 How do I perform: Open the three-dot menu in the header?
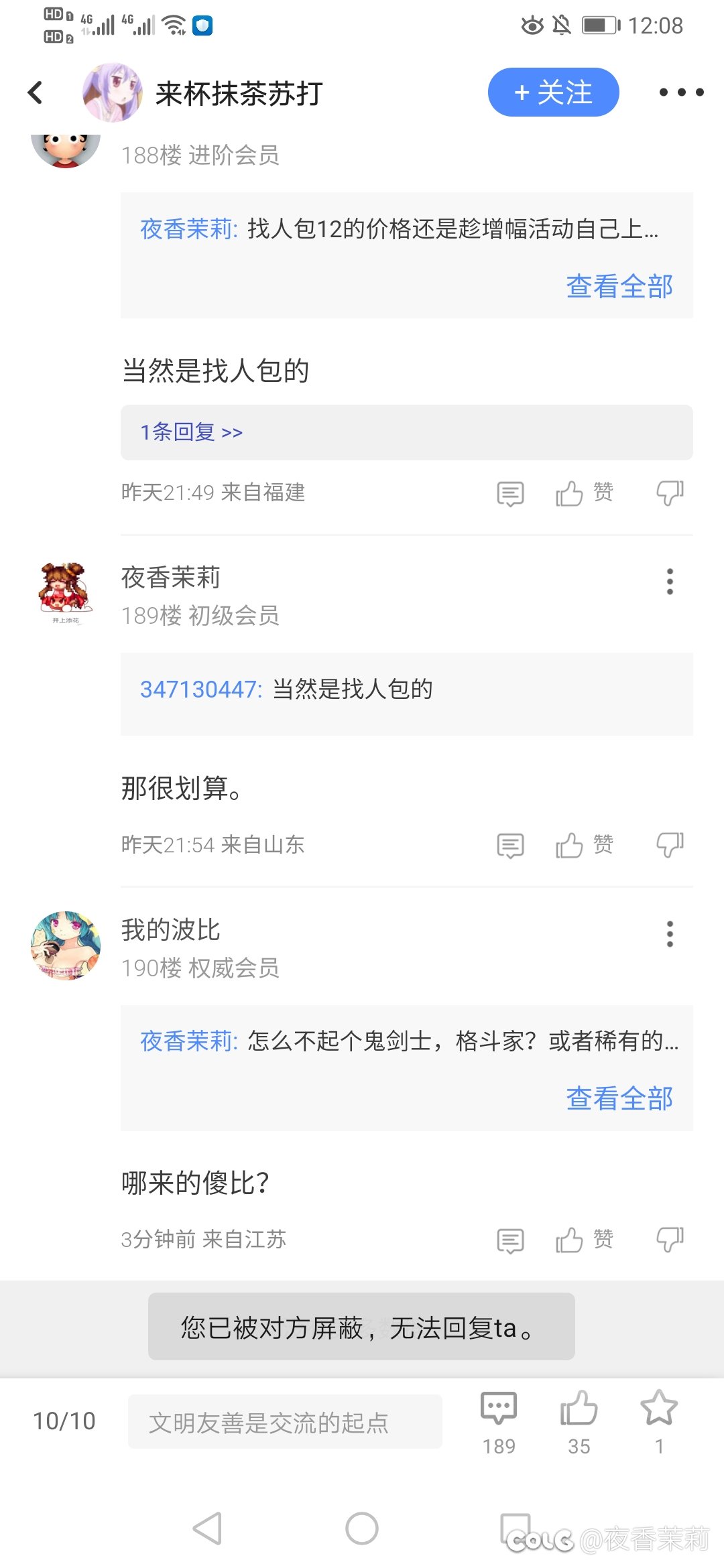pyautogui.click(x=681, y=92)
